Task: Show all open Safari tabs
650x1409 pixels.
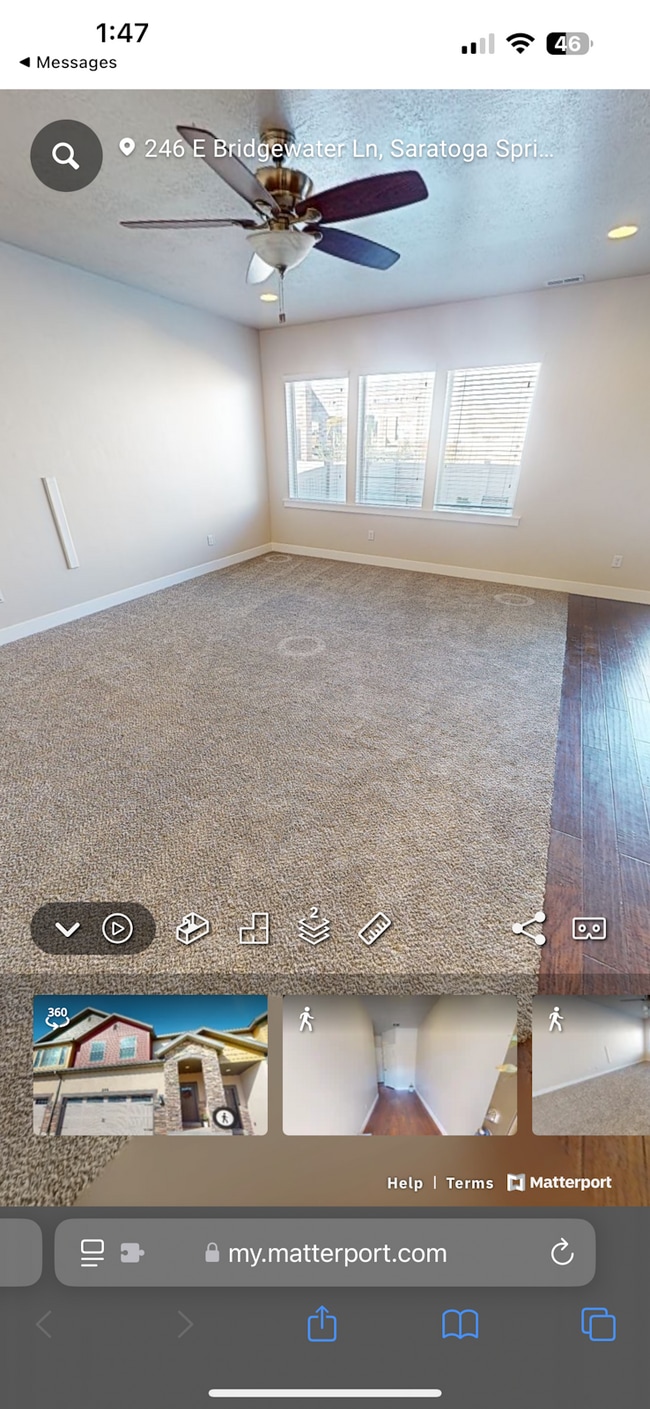Action: coord(598,1325)
